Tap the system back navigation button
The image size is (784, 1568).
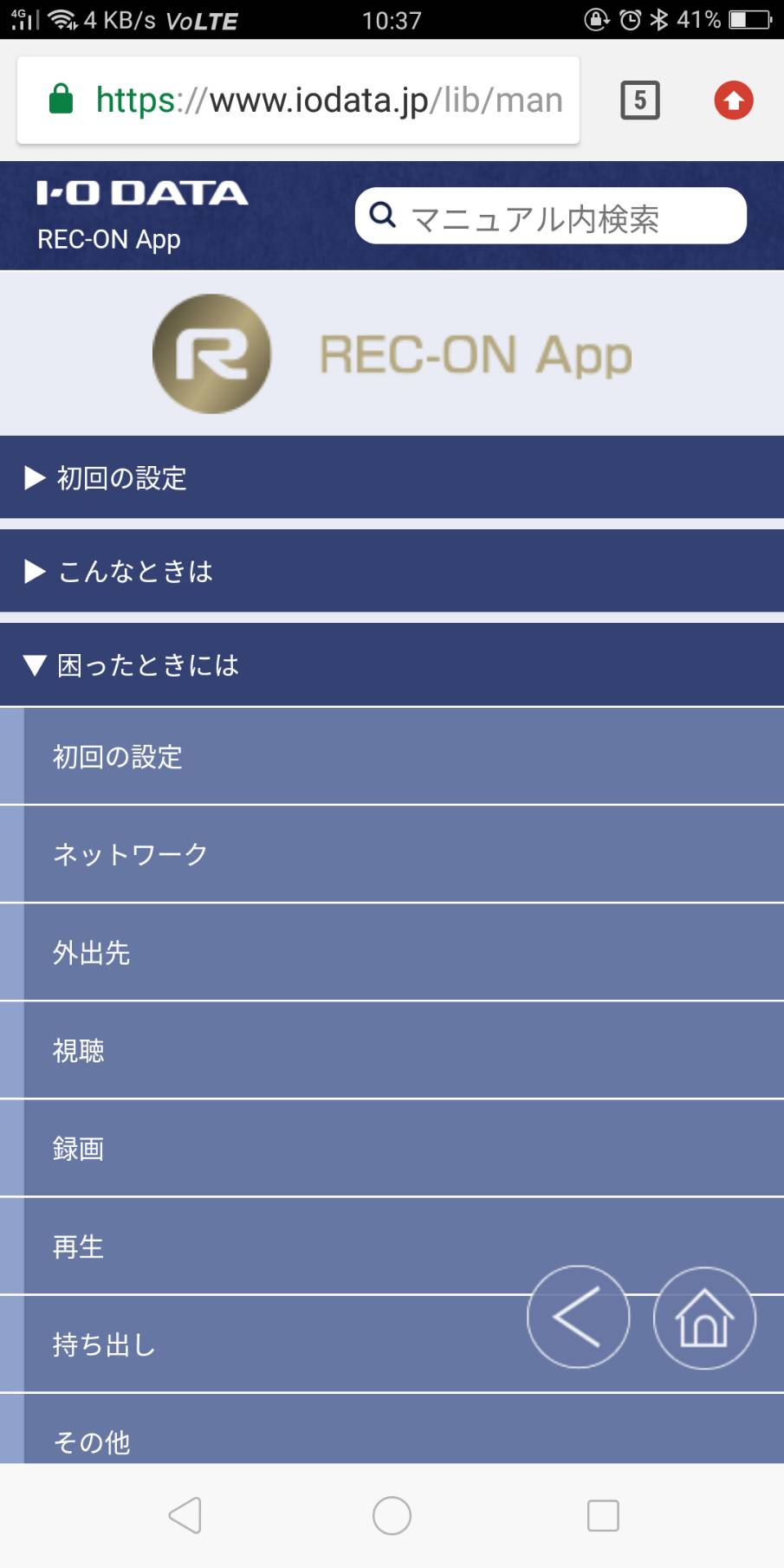(185, 1515)
